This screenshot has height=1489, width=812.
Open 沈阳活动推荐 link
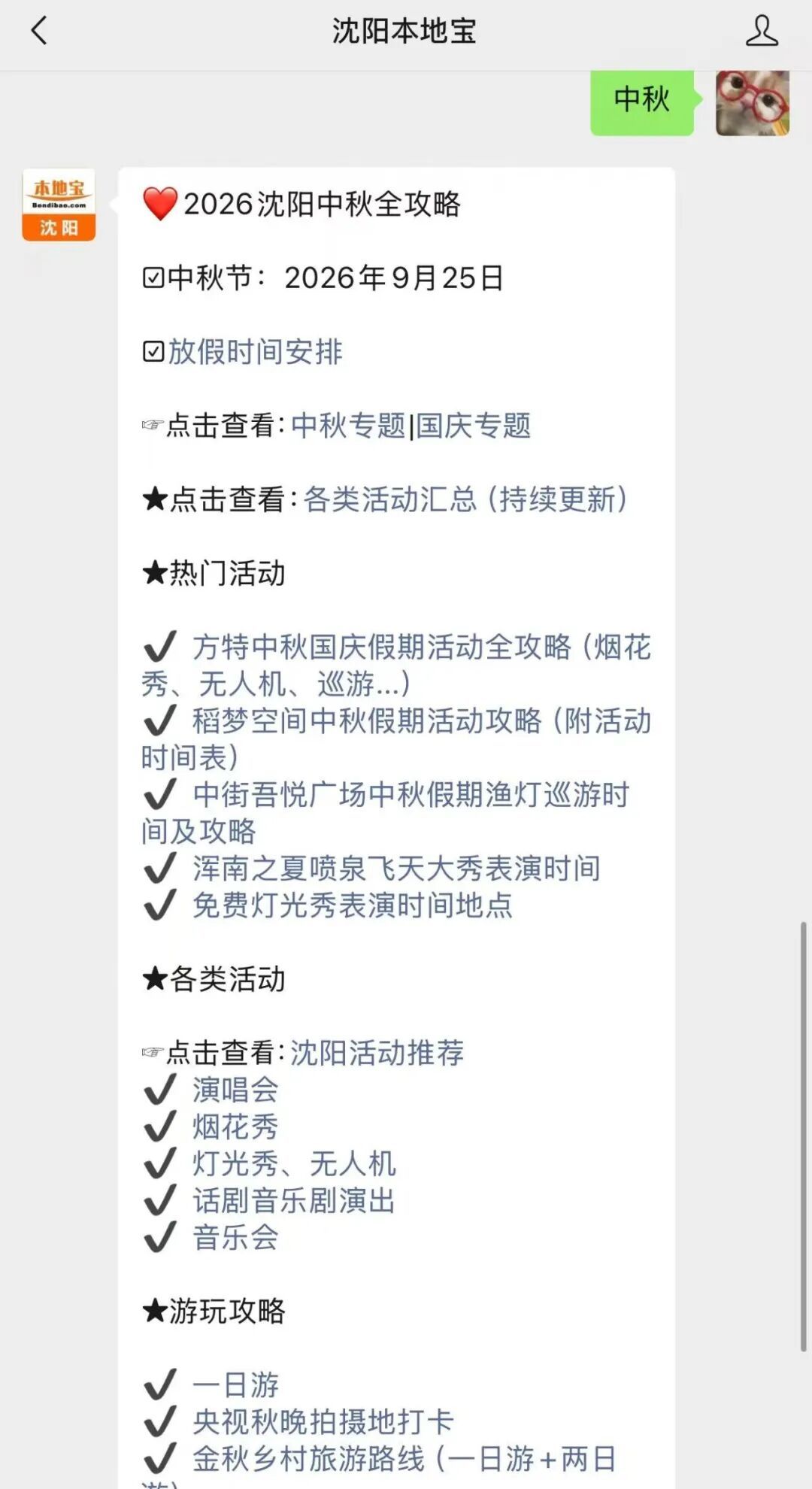377,1052
